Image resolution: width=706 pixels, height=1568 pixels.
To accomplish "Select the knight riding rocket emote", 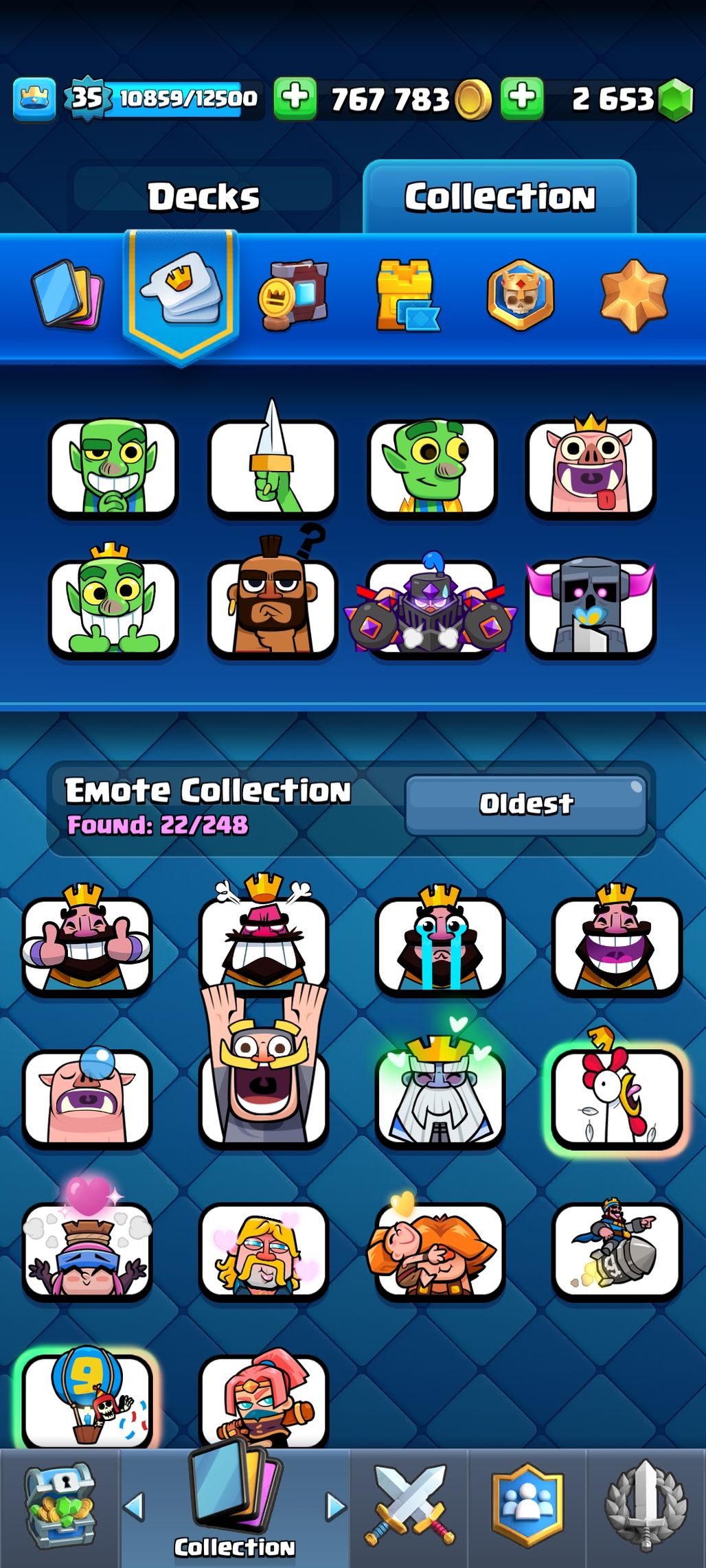I will (617, 1251).
